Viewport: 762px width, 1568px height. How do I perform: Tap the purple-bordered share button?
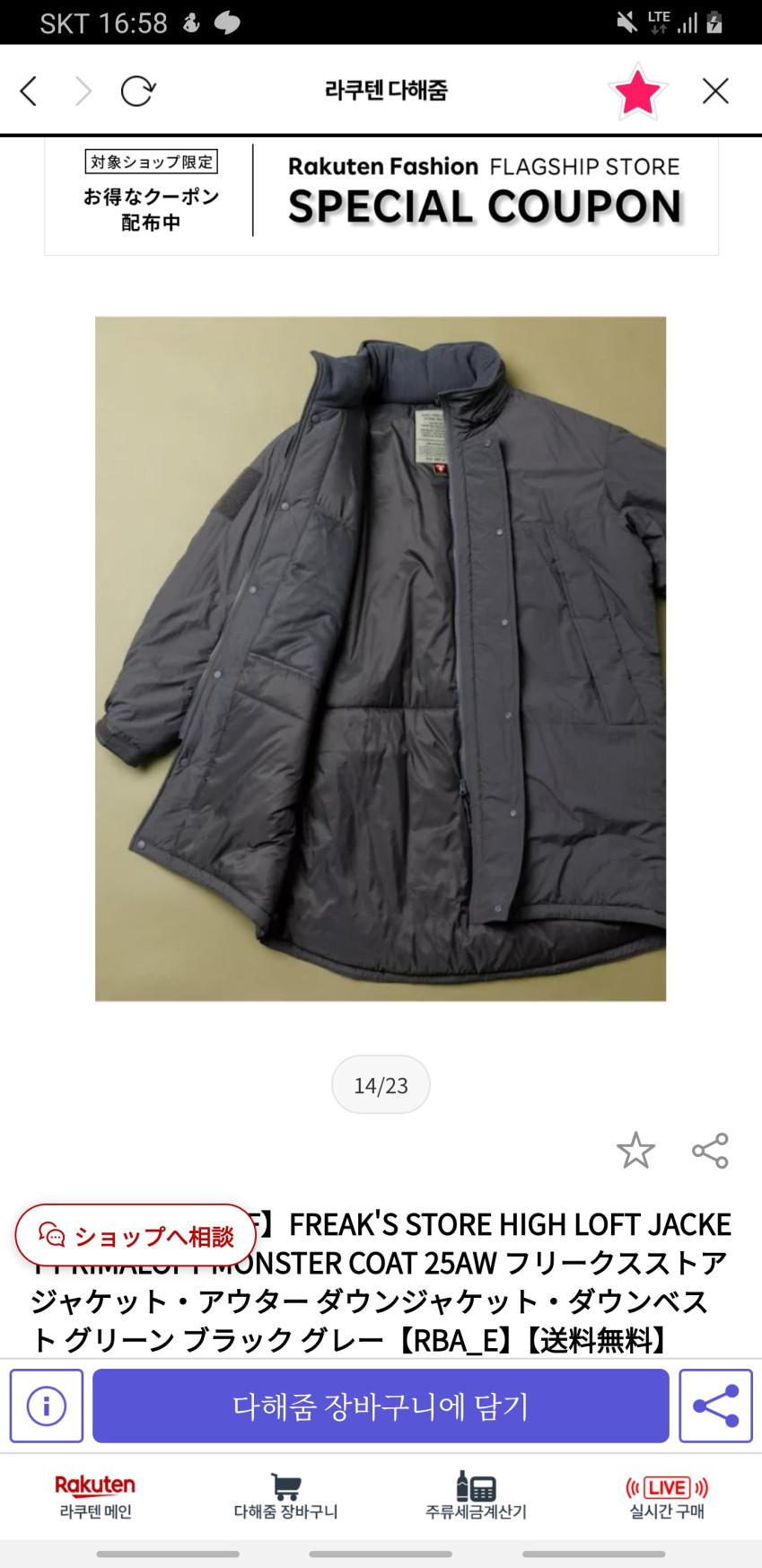point(715,1406)
